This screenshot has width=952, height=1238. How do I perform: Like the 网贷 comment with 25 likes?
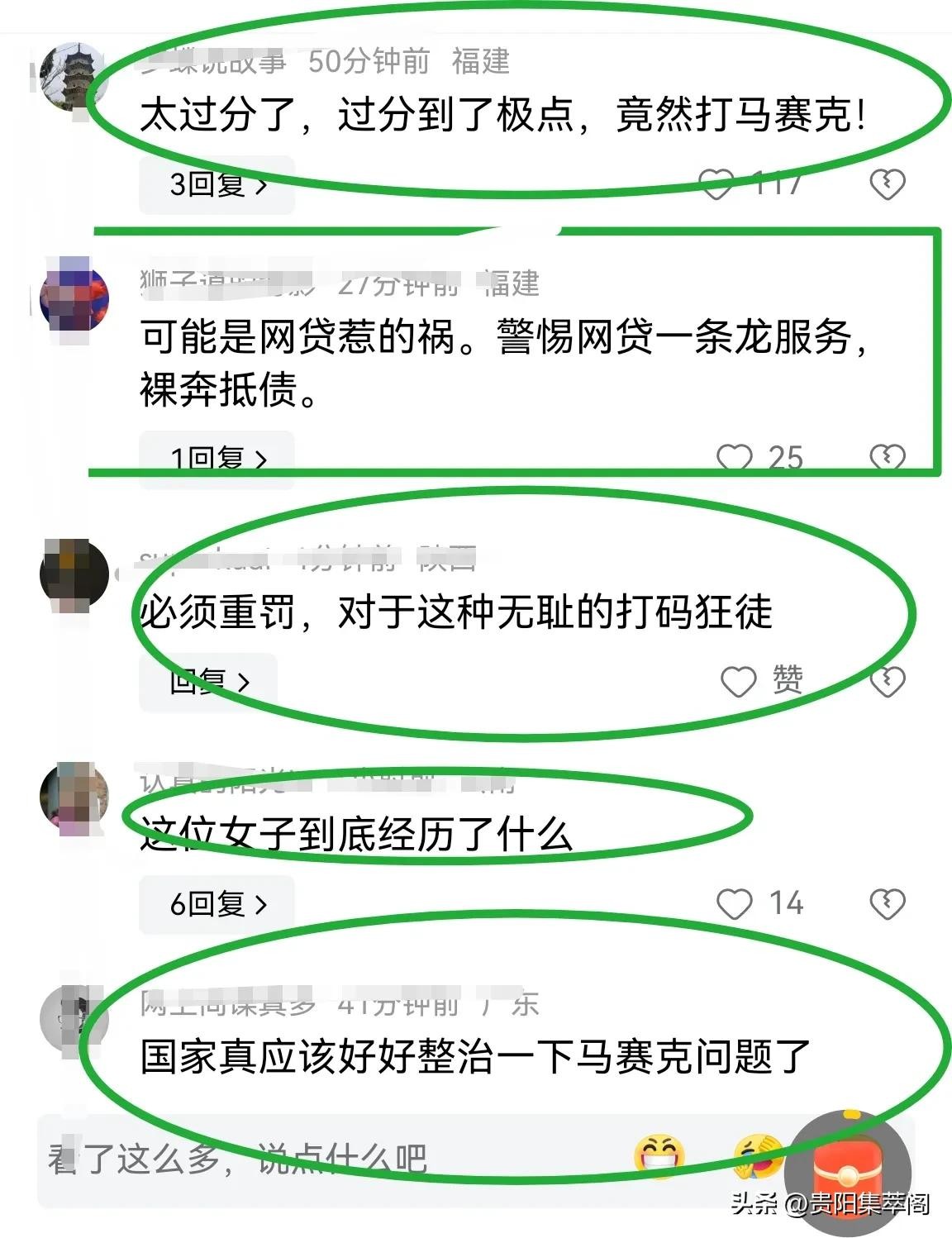(x=734, y=457)
